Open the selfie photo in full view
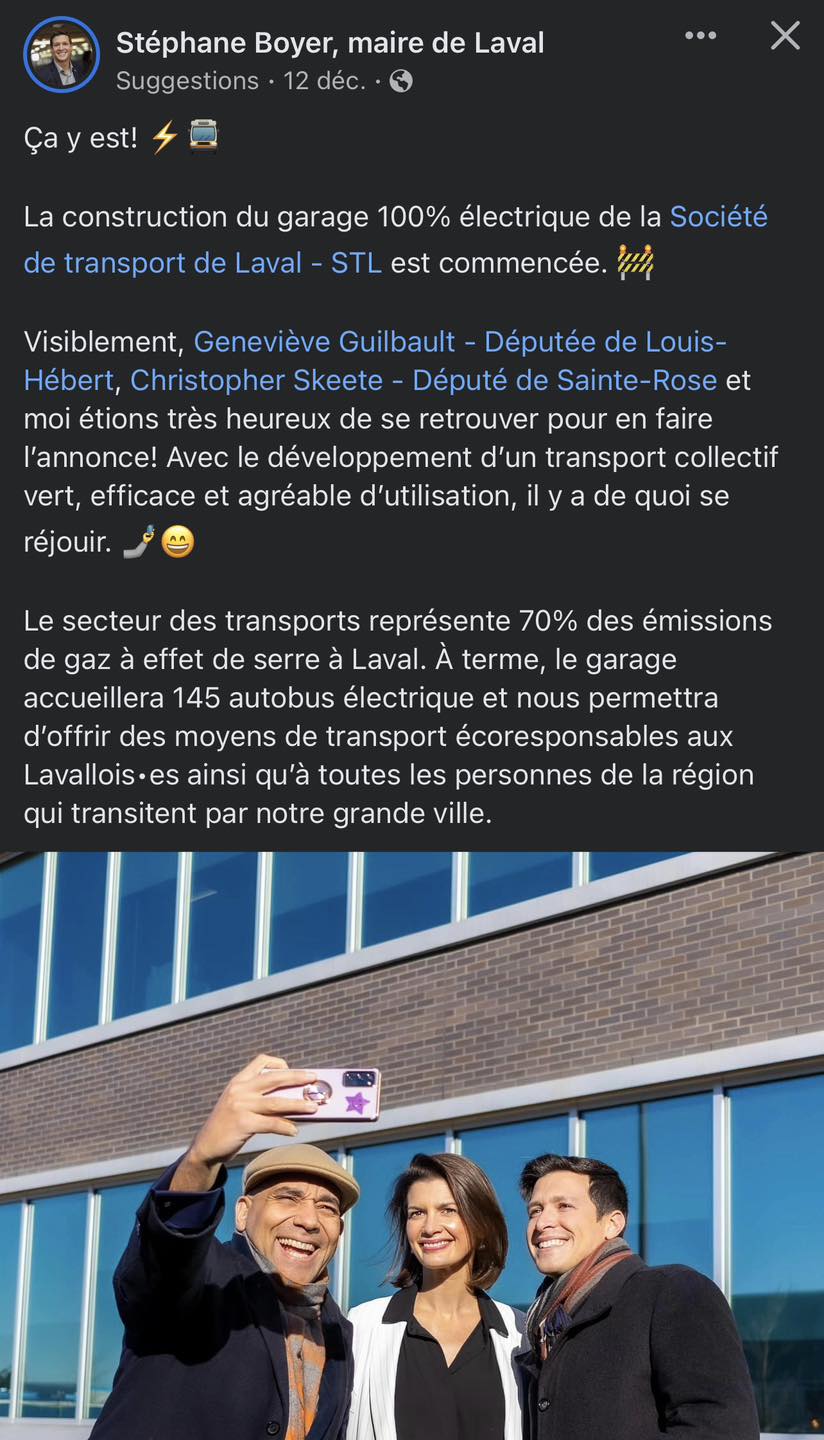824x1440 pixels. click(412, 1145)
